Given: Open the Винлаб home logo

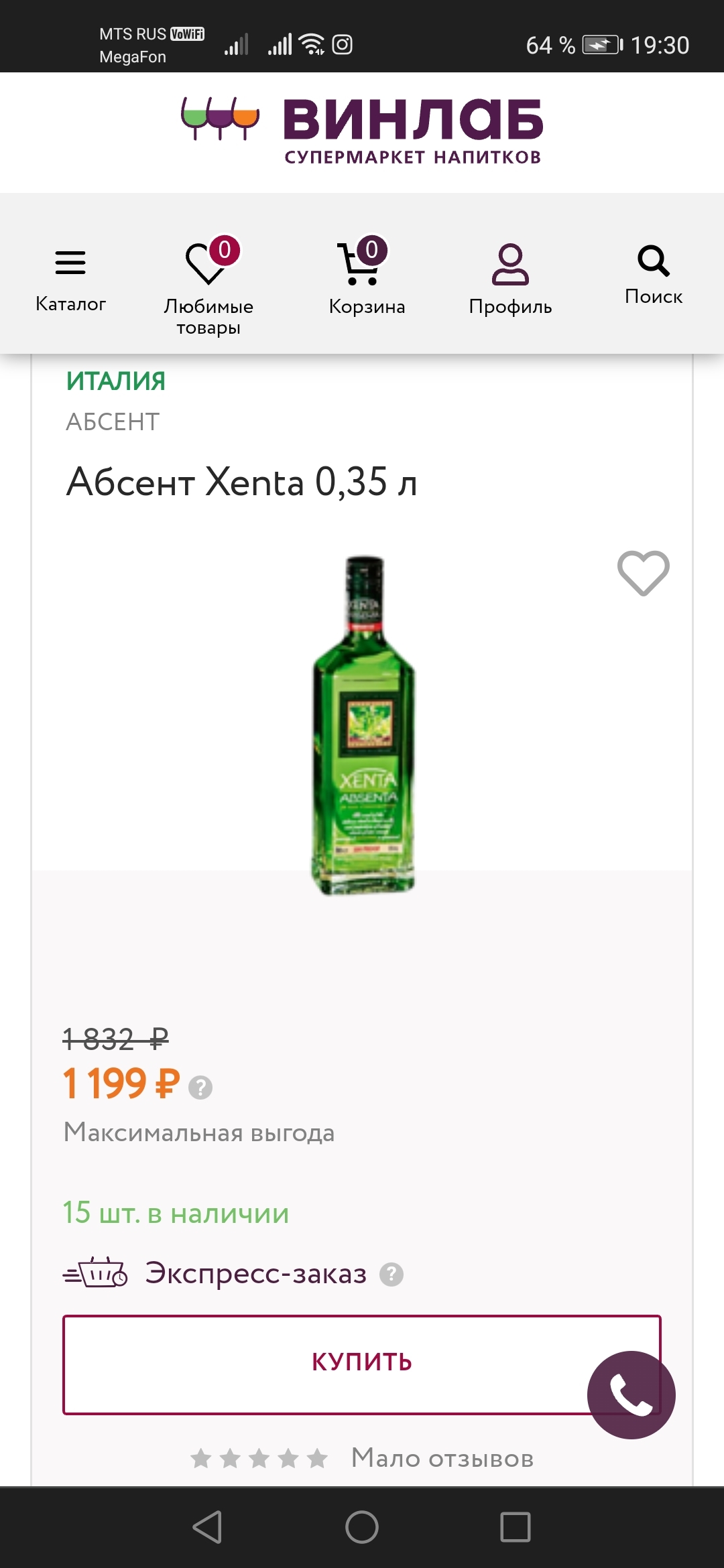Looking at the screenshot, I should tap(362, 131).
